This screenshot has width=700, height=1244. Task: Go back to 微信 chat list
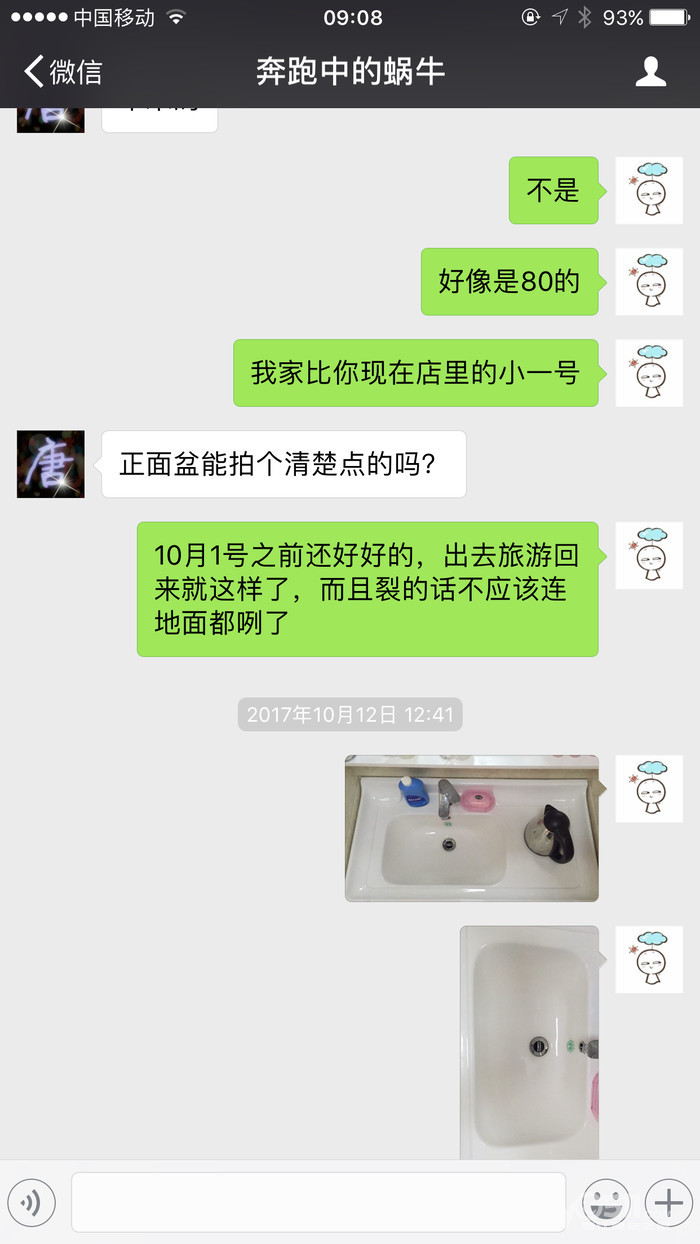coord(62,72)
